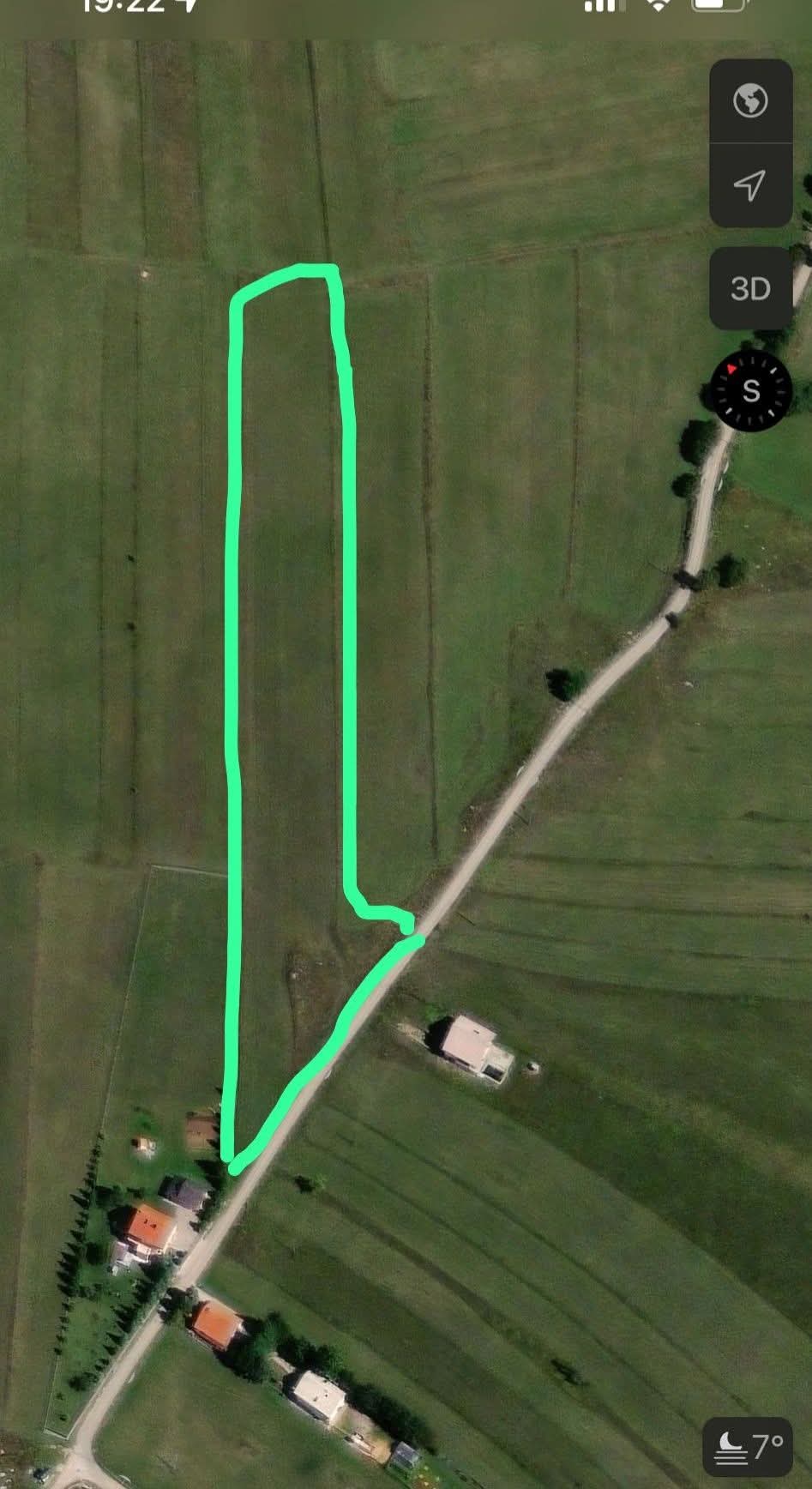Tap the compass to reset north
Image resolution: width=812 pixels, height=1489 pixels.
click(x=751, y=391)
